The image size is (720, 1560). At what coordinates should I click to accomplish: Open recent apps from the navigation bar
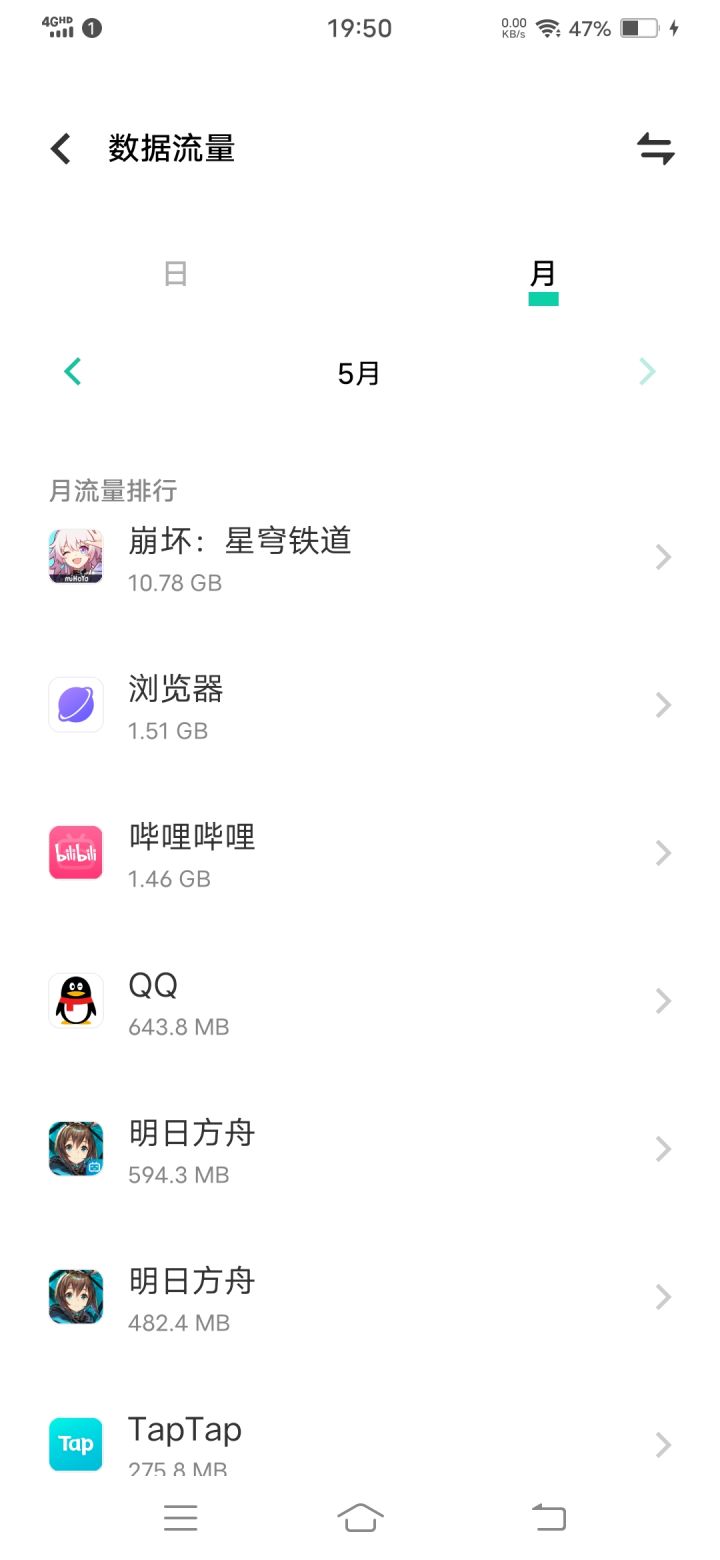pos(180,1518)
